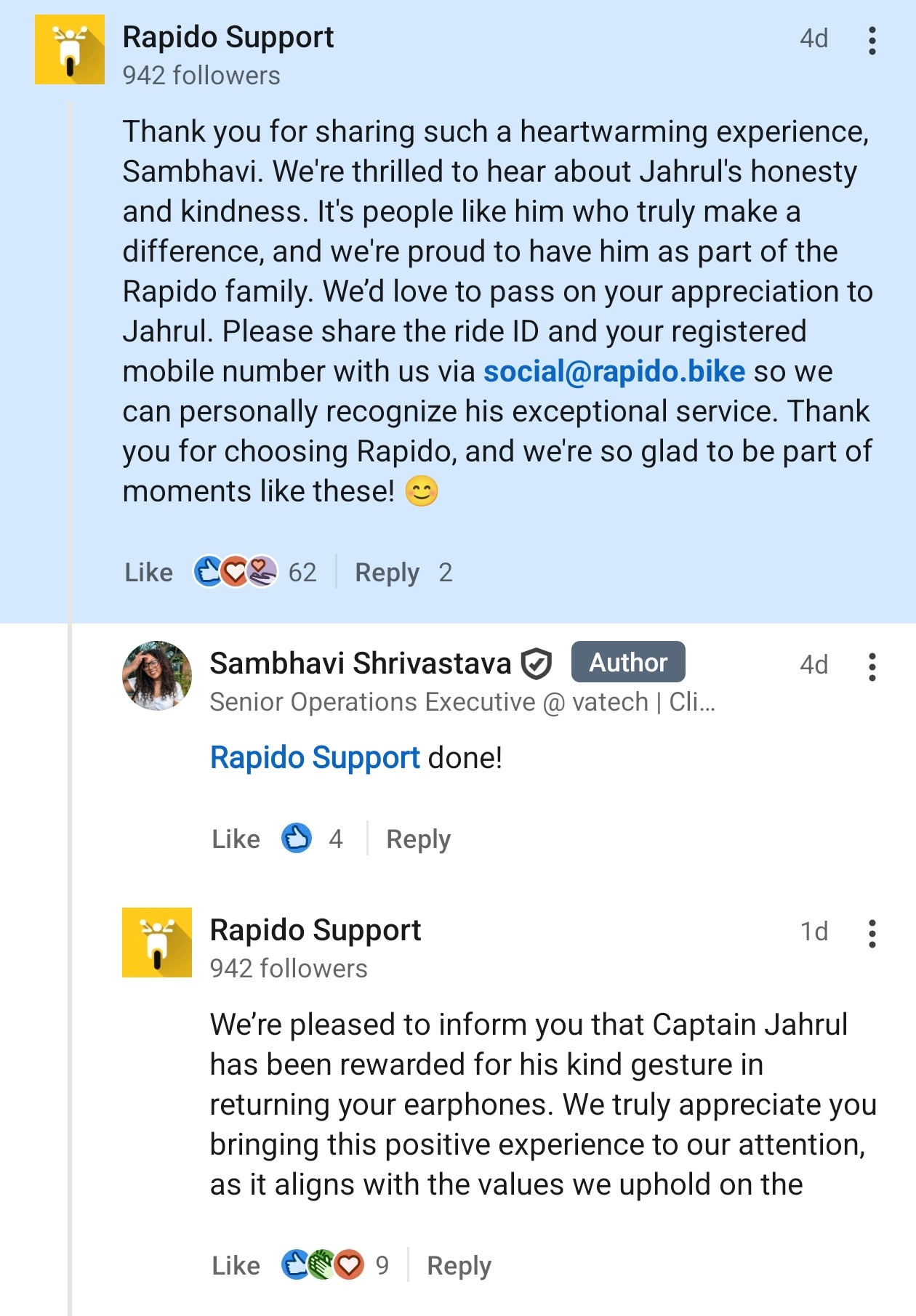Open the social@rapido.bike email link

pyautogui.click(x=614, y=371)
